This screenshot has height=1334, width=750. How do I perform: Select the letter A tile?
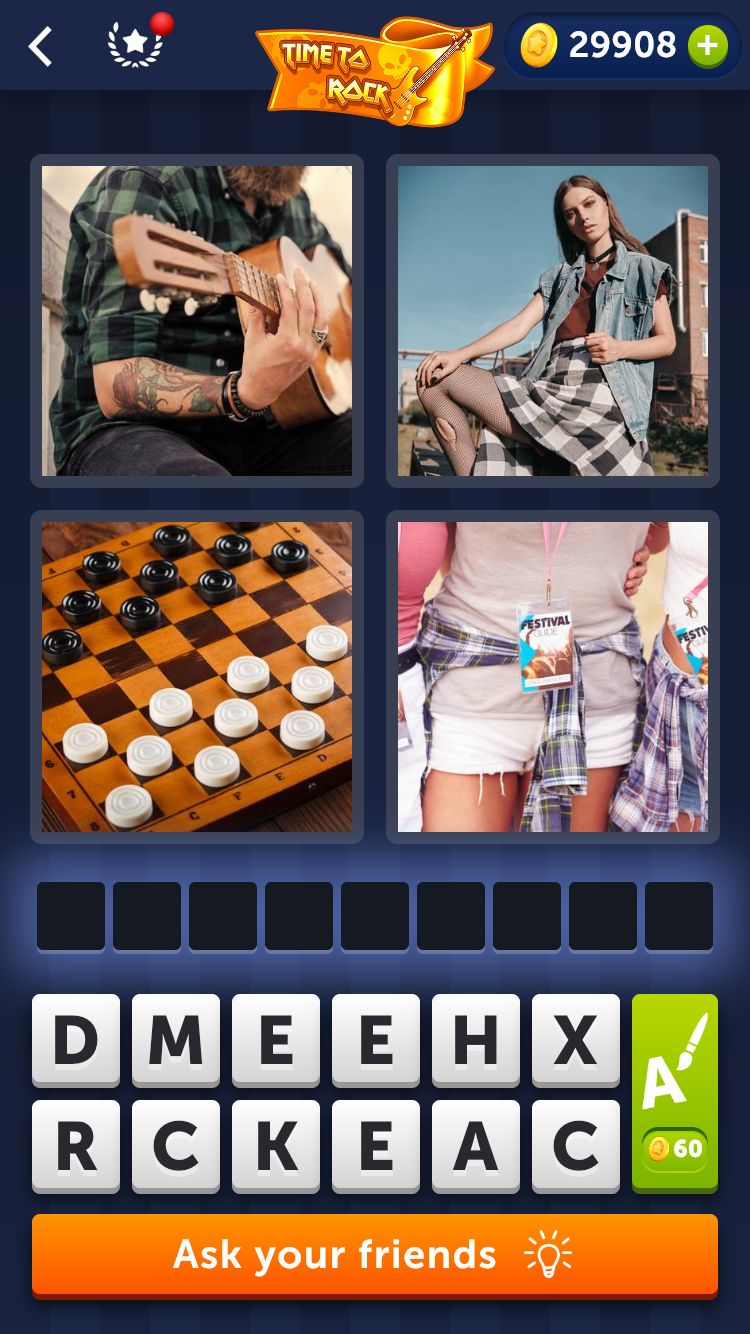tap(476, 1146)
